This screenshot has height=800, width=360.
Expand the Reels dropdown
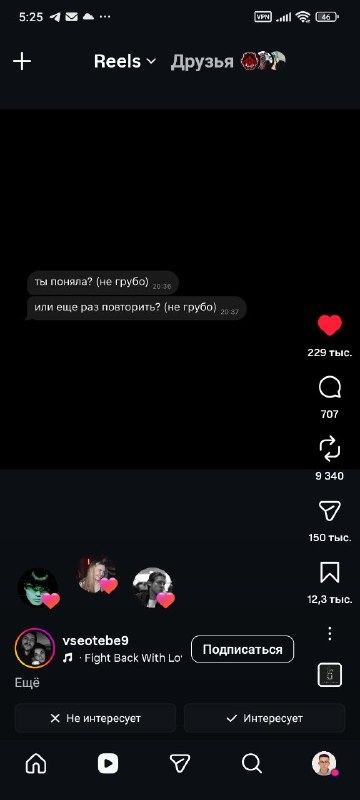point(124,62)
